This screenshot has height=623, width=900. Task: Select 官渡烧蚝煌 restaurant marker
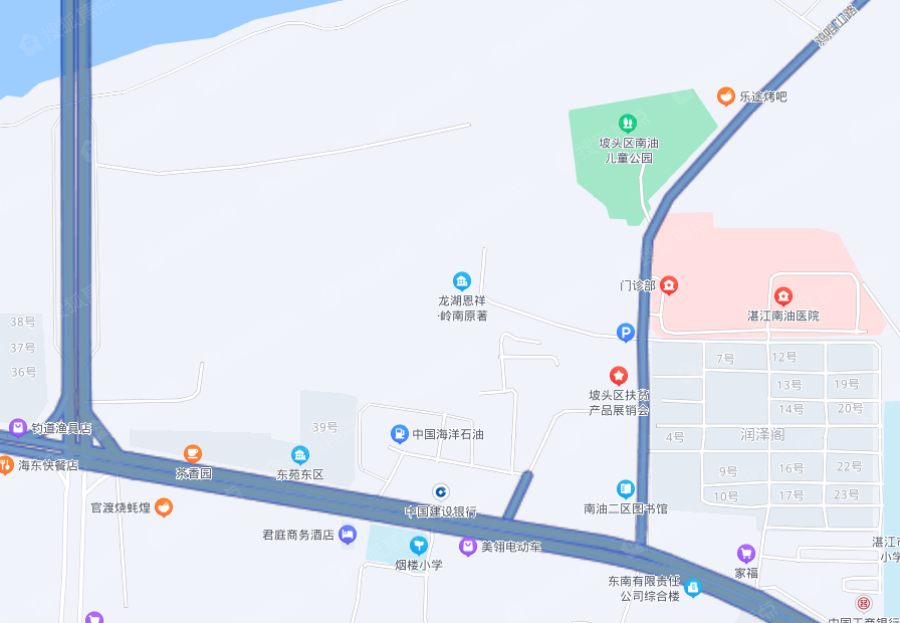pyautogui.click(x=164, y=508)
